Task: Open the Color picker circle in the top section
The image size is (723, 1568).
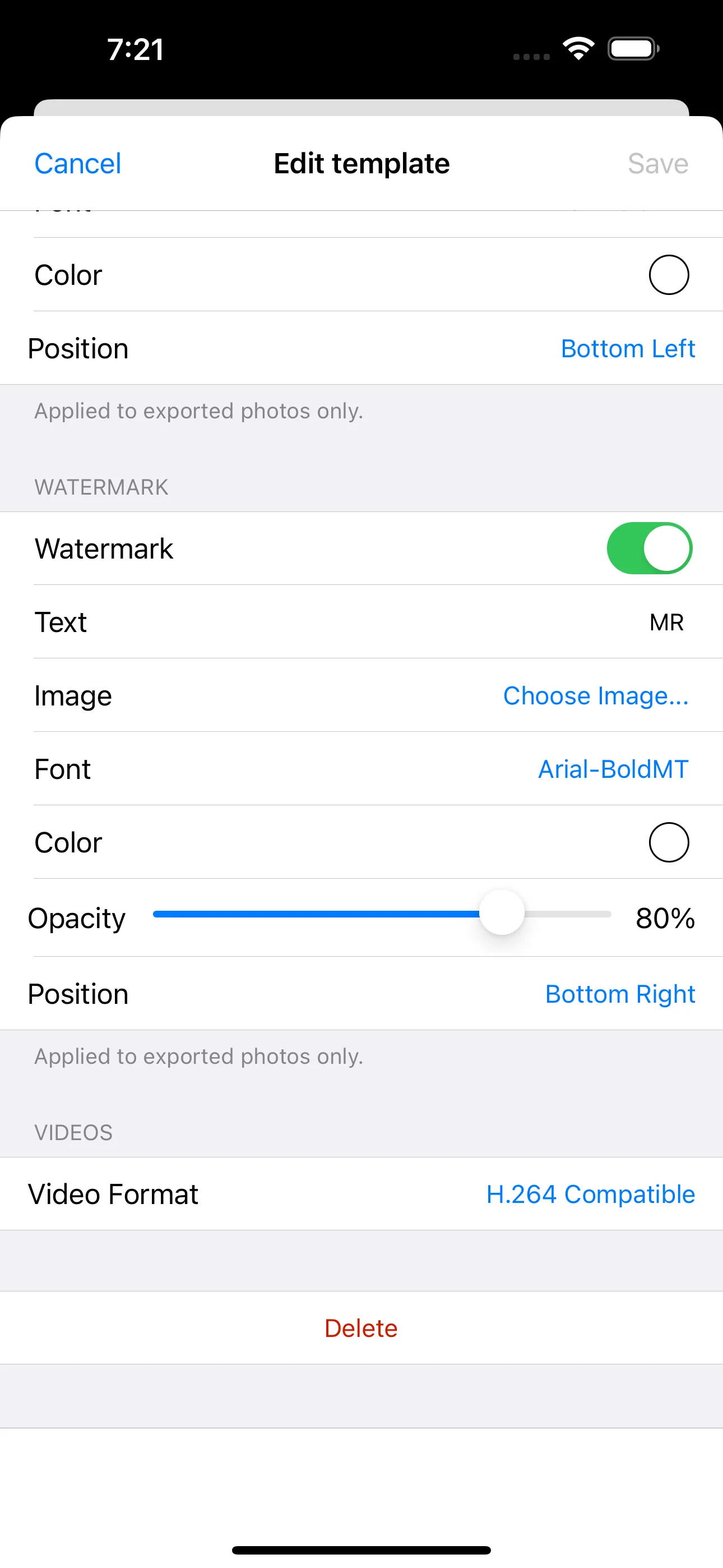Action: (x=668, y=274)
